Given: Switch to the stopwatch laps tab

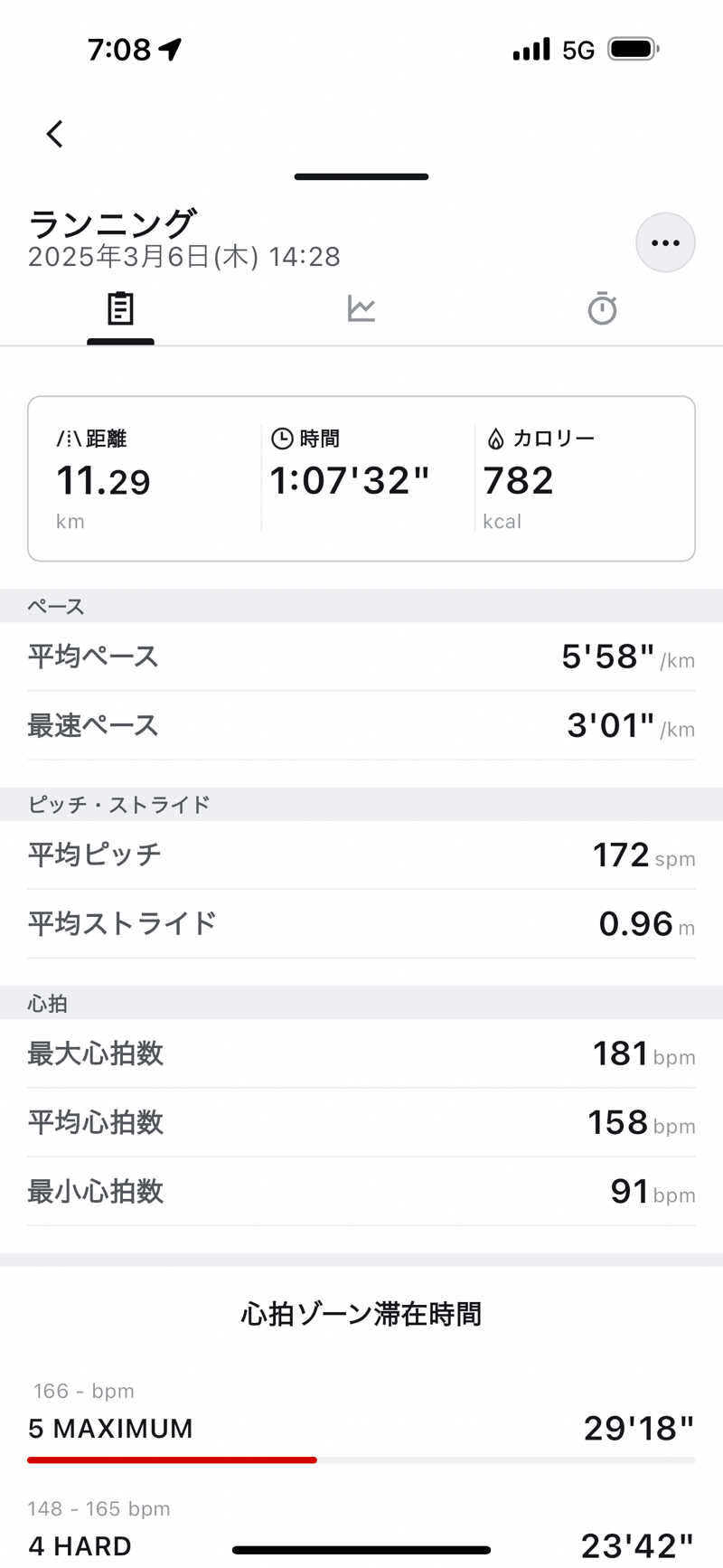Looking at the screenshot, I should tap(602, 309).
